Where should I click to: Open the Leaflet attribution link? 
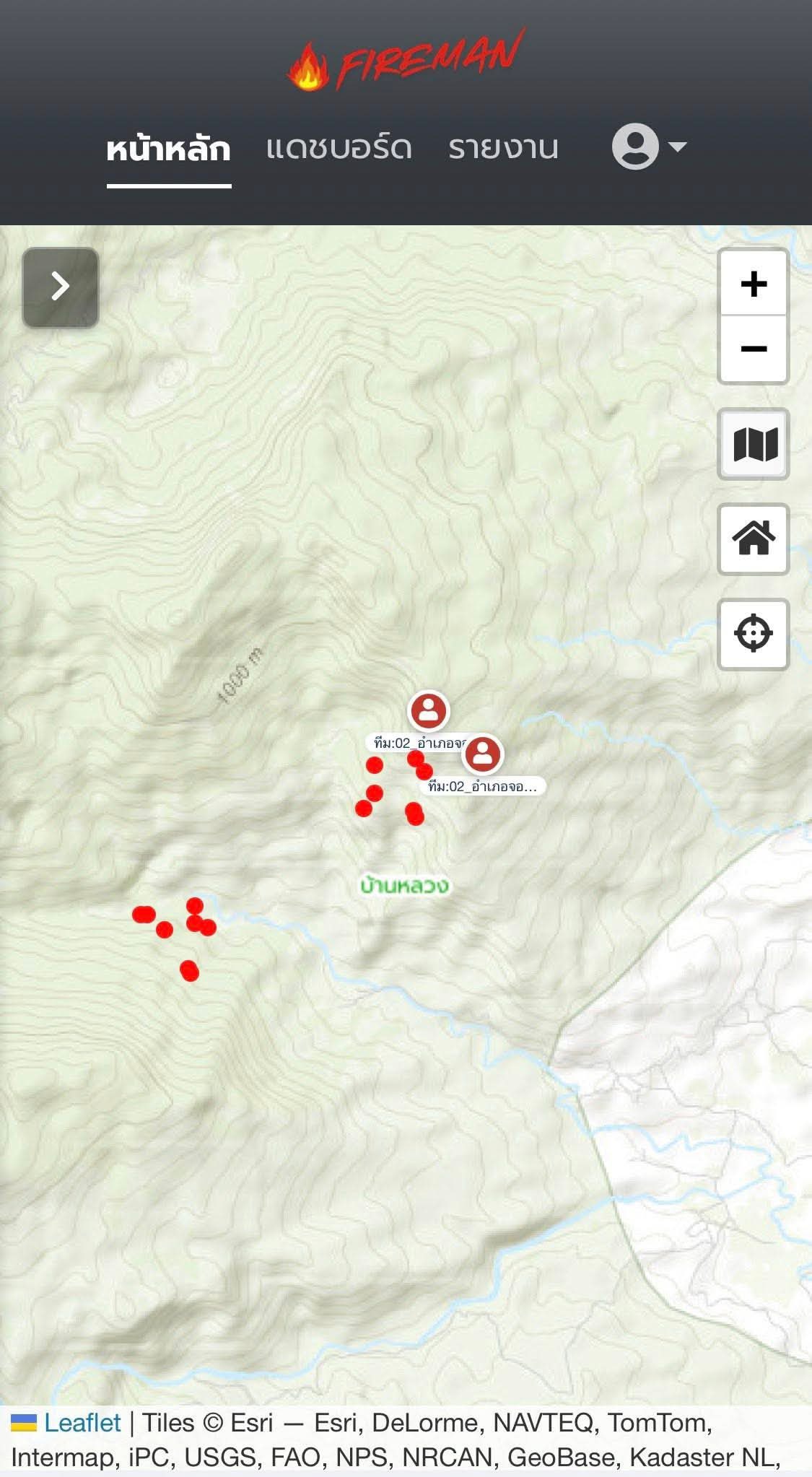(x=82, y=1423)
